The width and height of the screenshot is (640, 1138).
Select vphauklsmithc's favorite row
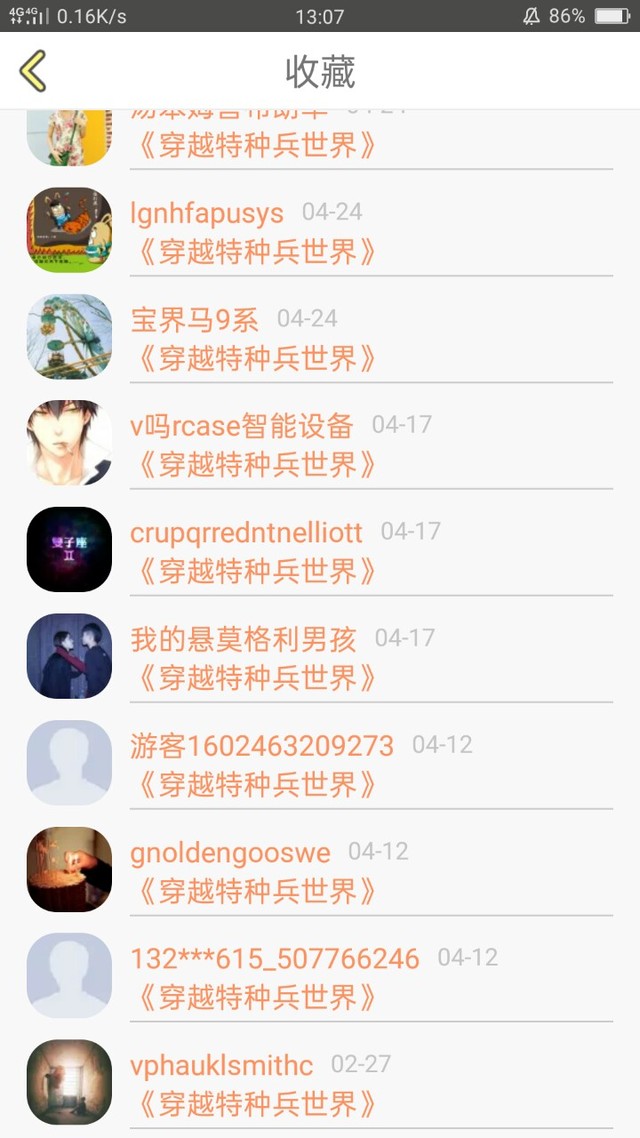click(x=320, y=1084)
